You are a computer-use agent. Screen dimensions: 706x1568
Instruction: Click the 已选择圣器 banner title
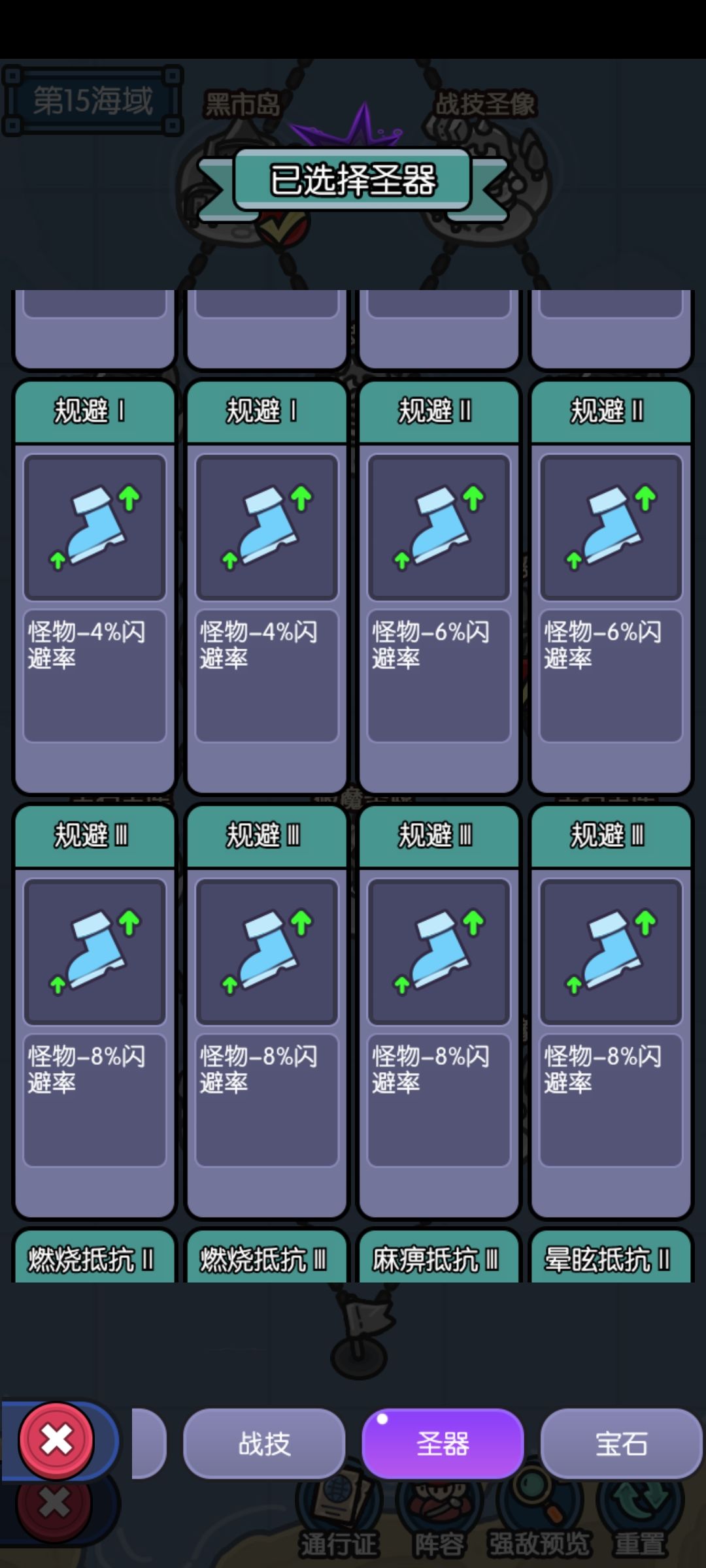[x=353, y=178]
